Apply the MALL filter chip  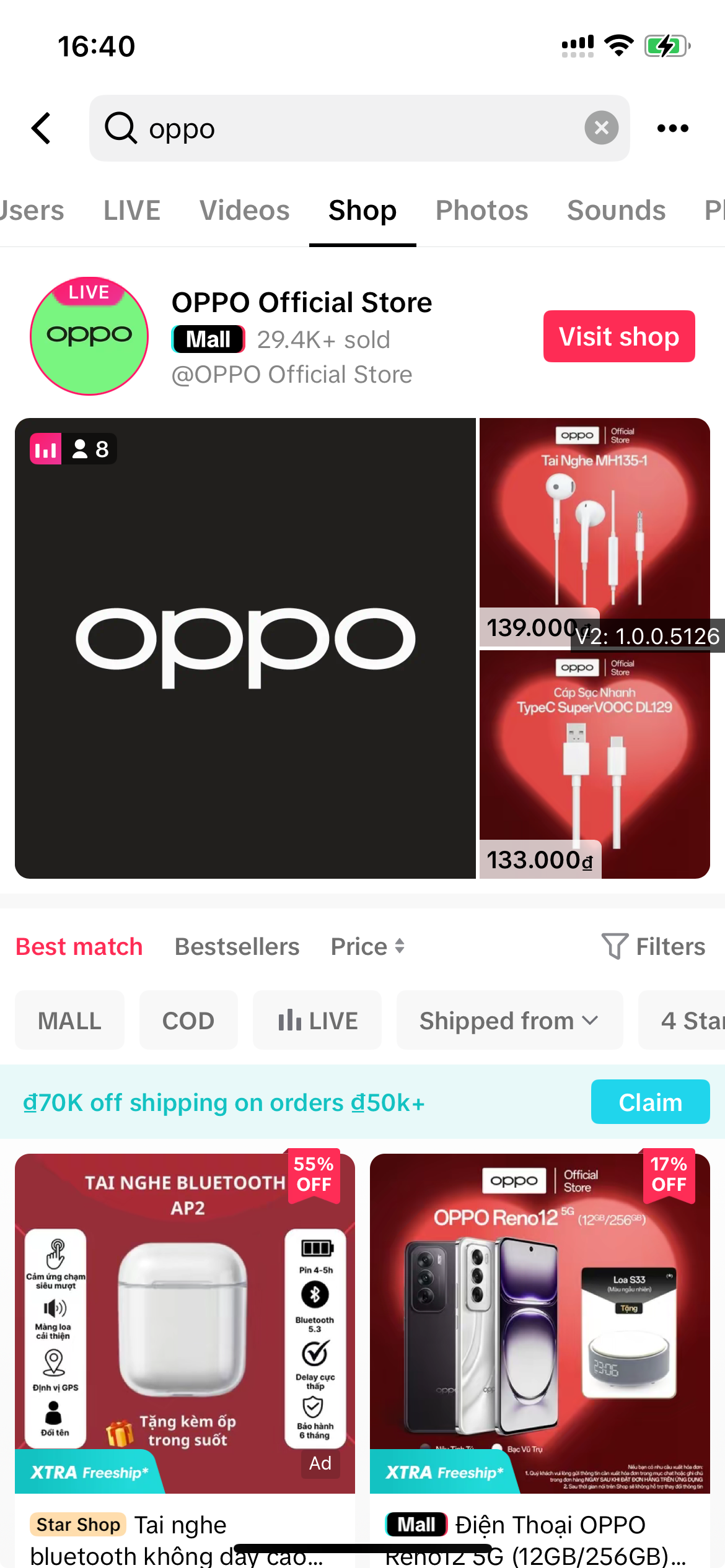[69, 1020]
